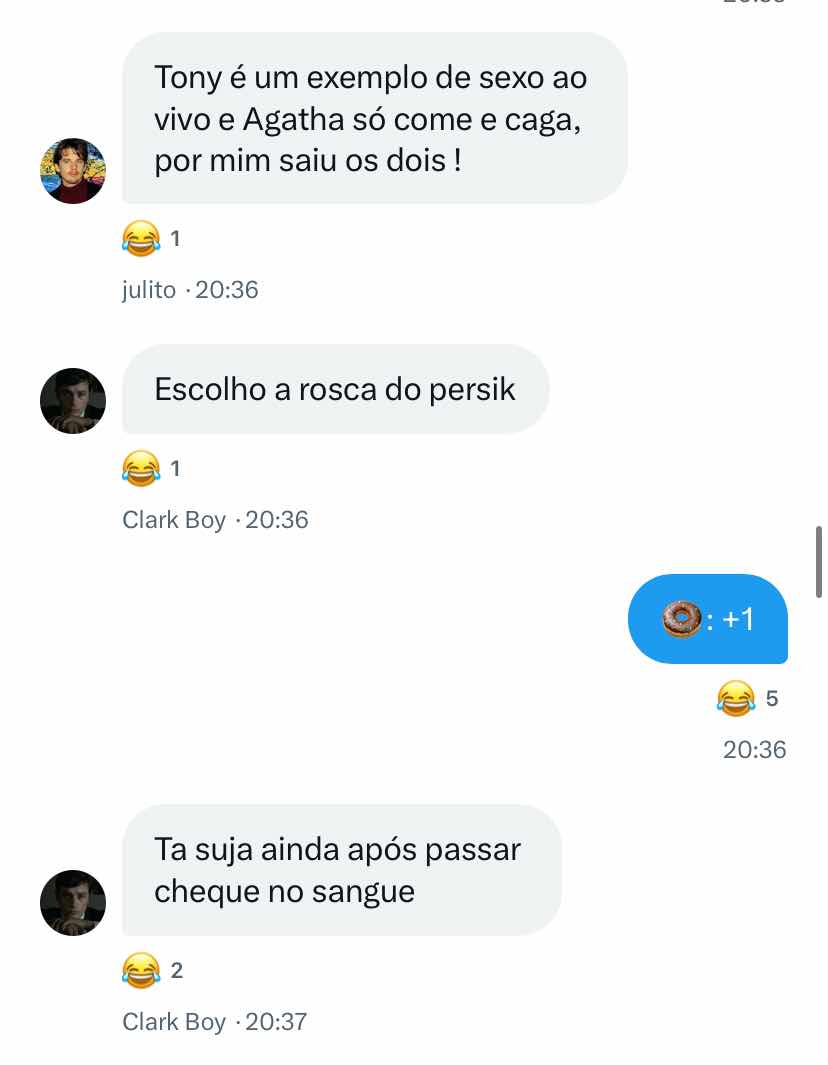This screenshot has height=1065, width=828.
Task: Open julito's profile picture
Action: coord(73,171)
